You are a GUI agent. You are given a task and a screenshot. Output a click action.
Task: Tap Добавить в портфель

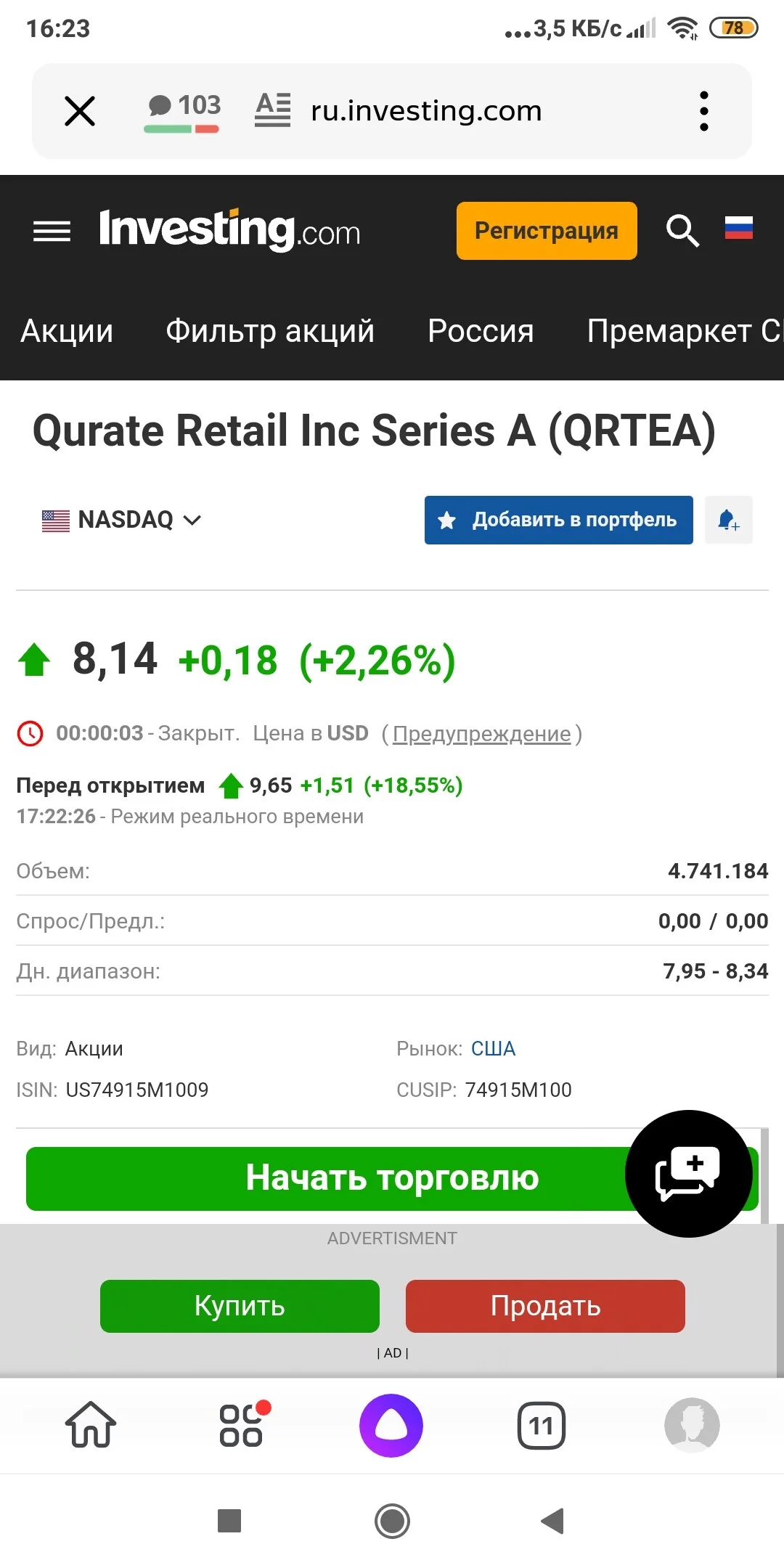coord(559,520)
